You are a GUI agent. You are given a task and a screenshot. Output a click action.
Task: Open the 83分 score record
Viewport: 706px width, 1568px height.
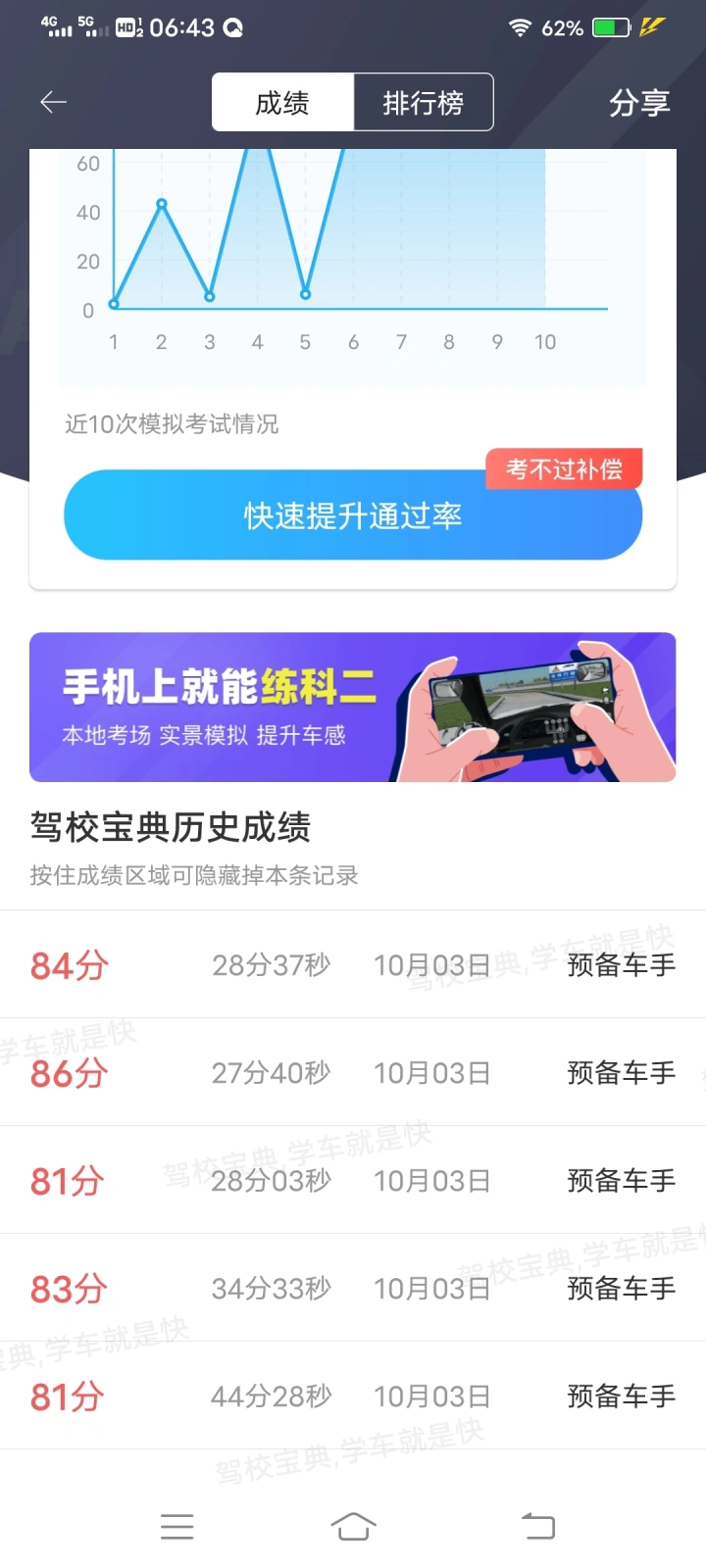[353, 1289]
